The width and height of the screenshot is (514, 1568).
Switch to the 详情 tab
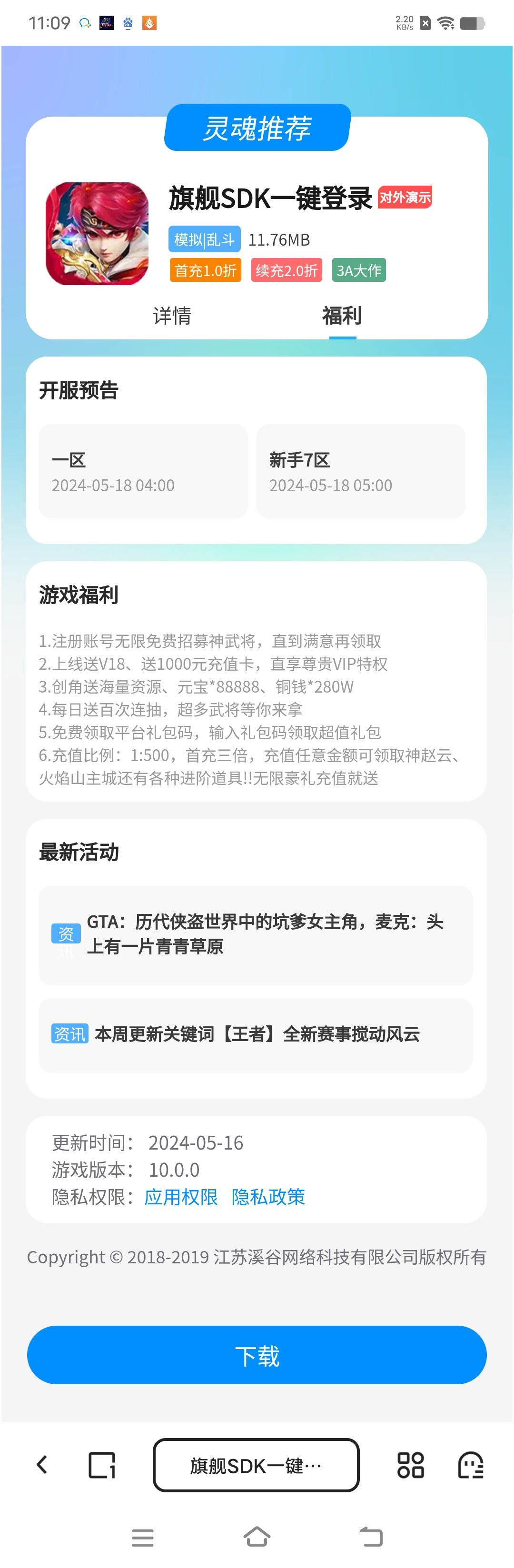pyautogui.click(x=171, y=316)
